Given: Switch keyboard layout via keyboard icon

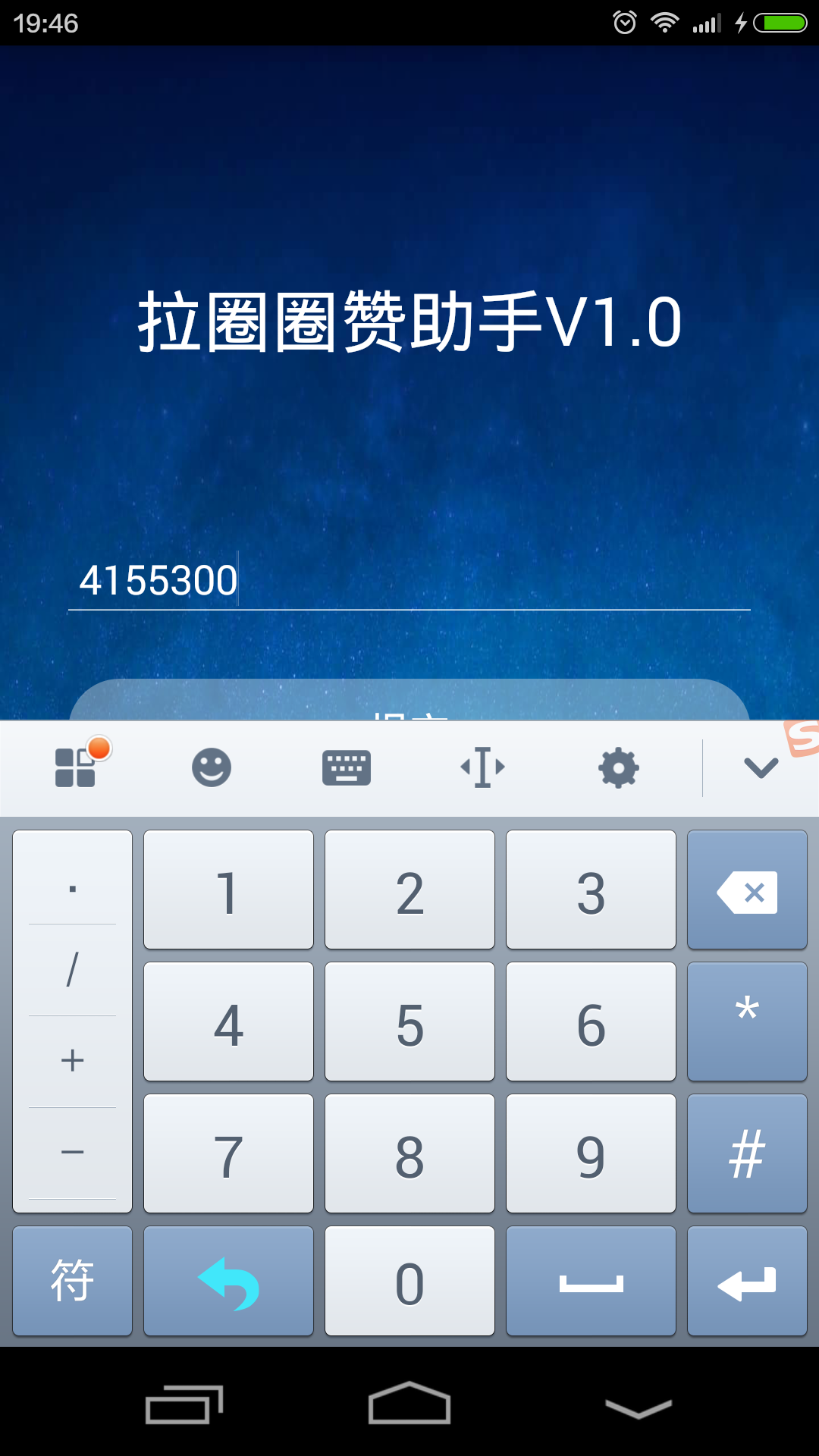Looking at the screenshot, I should (347, 767).
